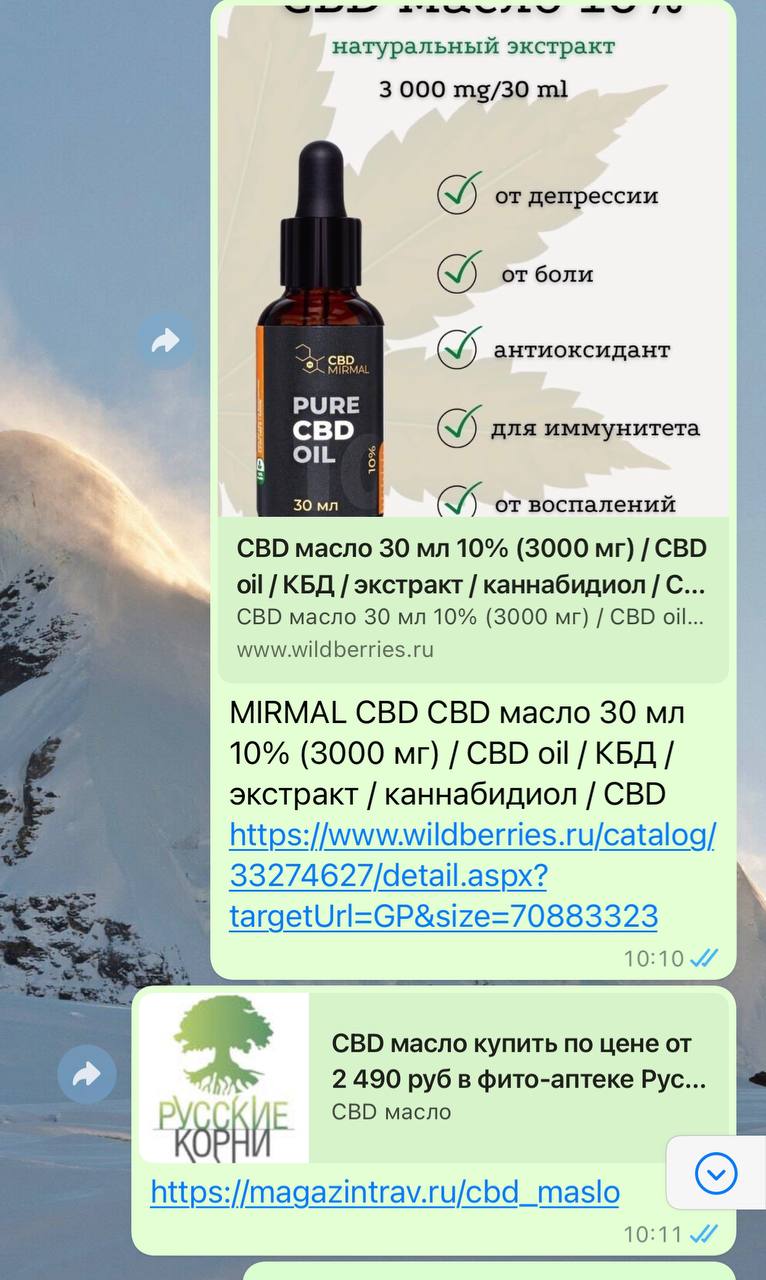Viewport: 766px width, 1280px height.
Task: Open the wildberries.ru catalog link
Action: [472, 875]
